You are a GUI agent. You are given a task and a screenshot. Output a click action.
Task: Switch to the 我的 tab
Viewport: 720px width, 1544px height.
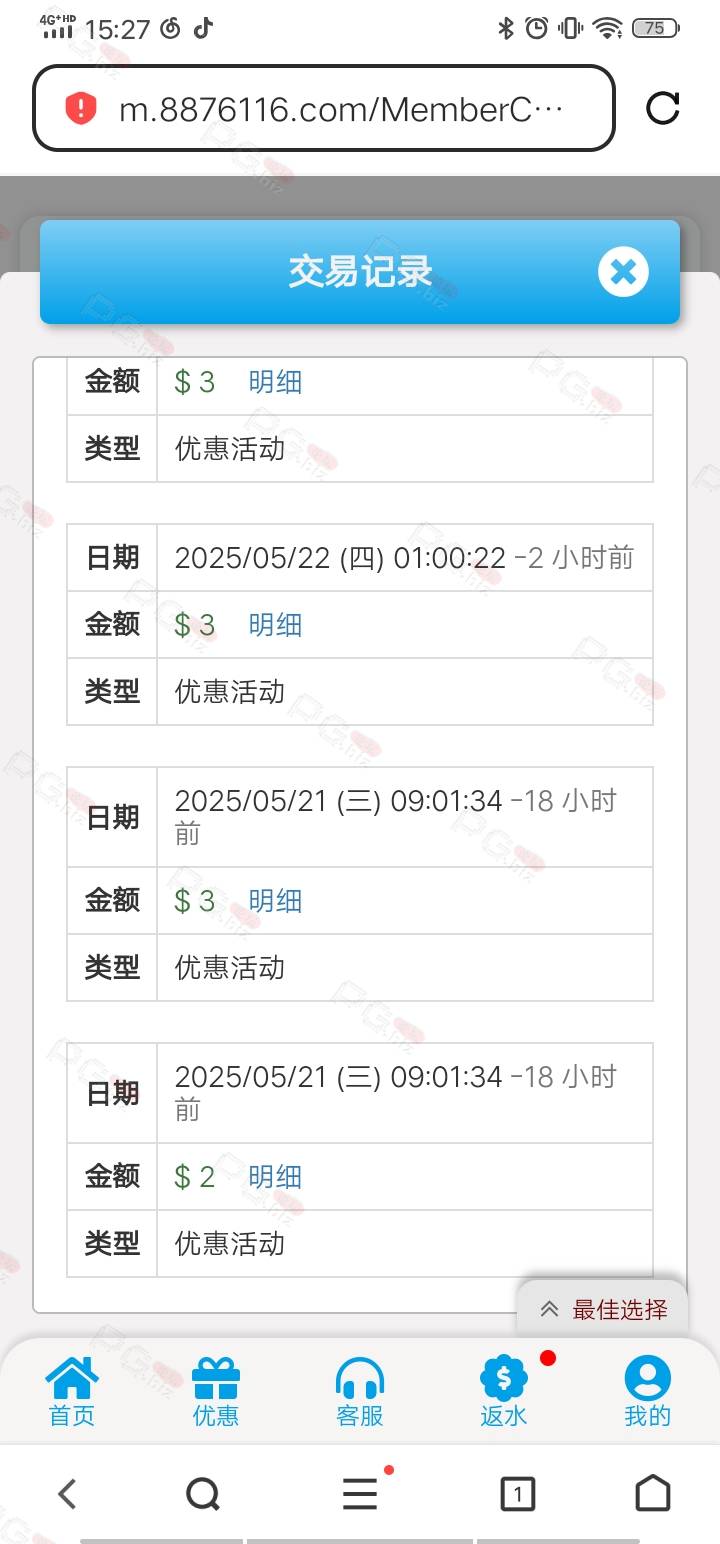point(648,1391)
